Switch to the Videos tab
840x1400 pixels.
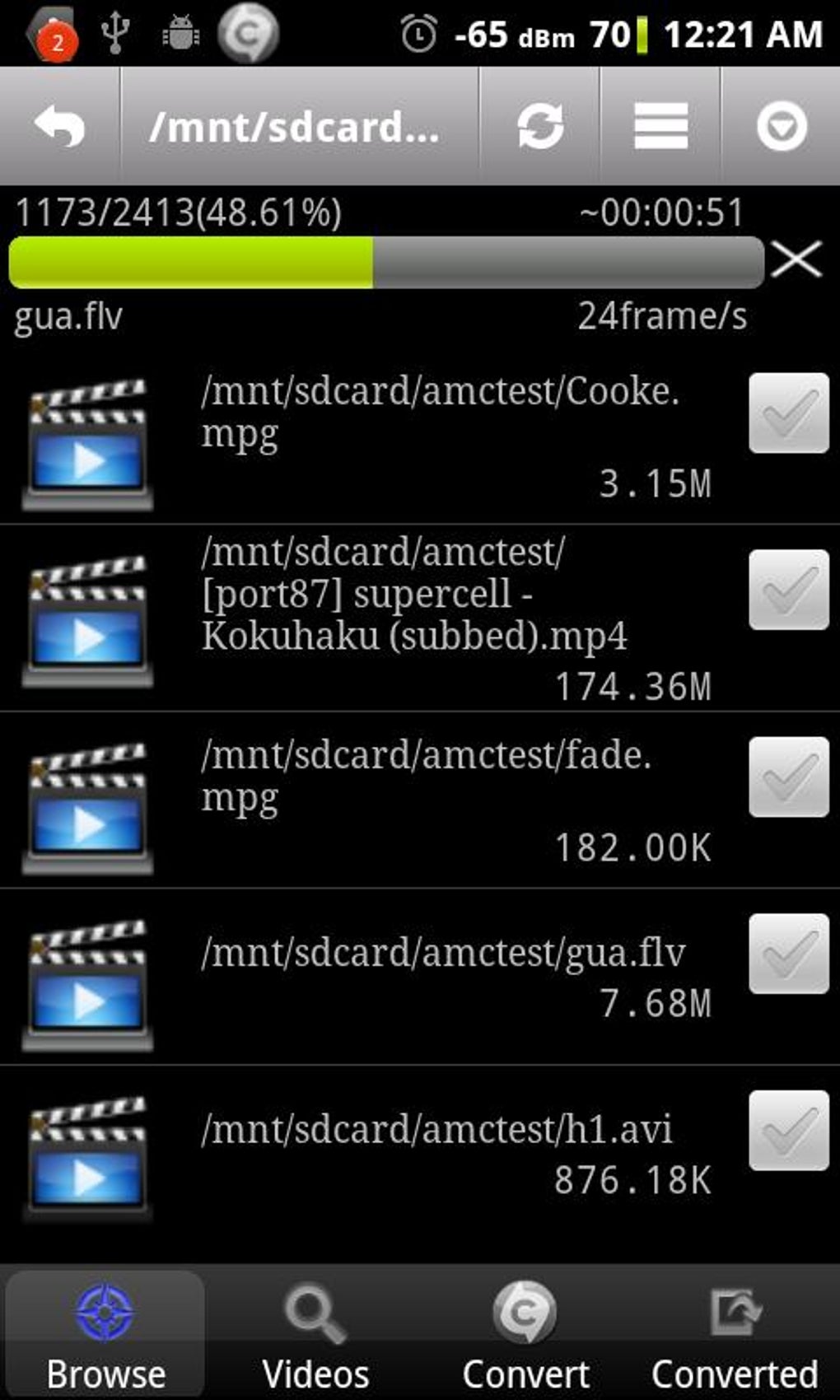tap(315, 1334)
